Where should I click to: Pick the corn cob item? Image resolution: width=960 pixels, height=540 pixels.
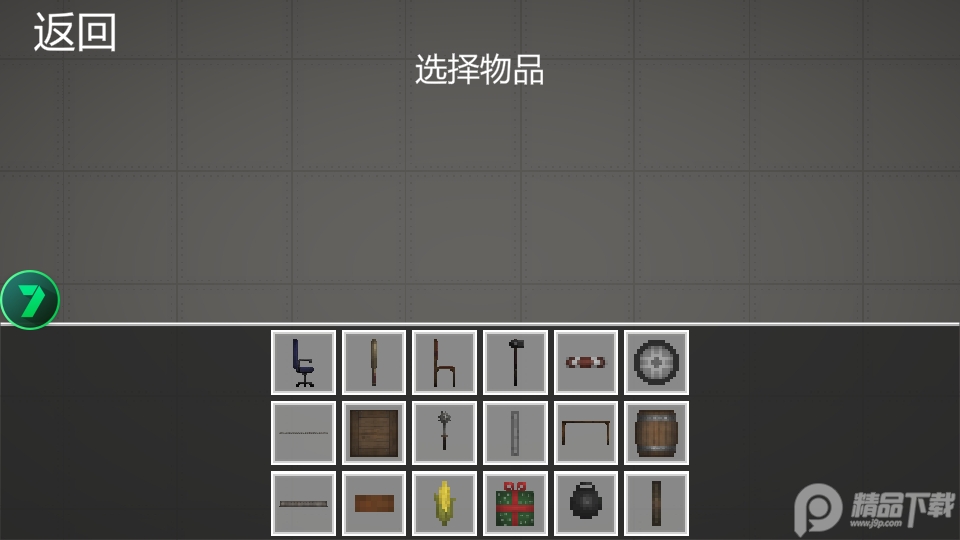pos(444,503)
